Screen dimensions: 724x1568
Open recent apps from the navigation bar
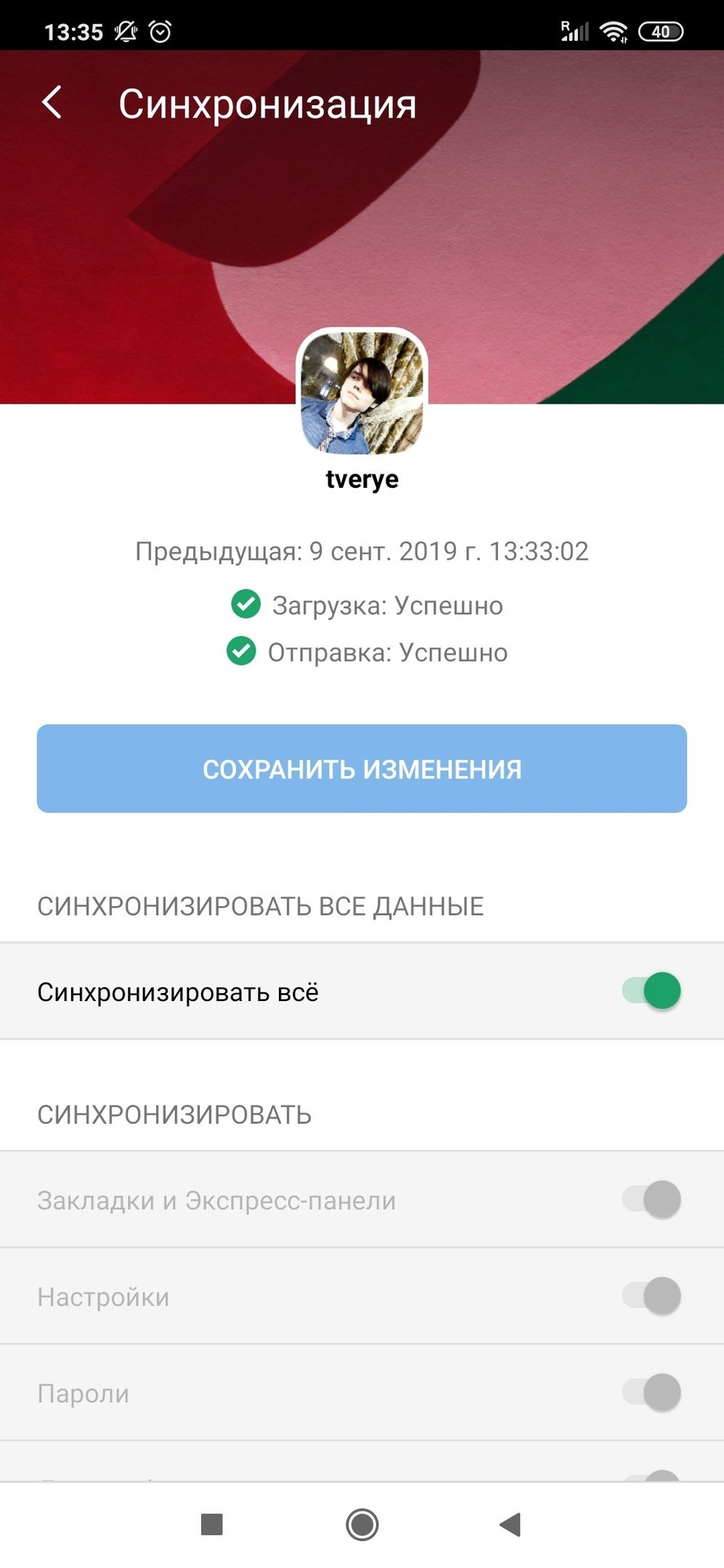pyautogui.click(x=211, y=1524)
